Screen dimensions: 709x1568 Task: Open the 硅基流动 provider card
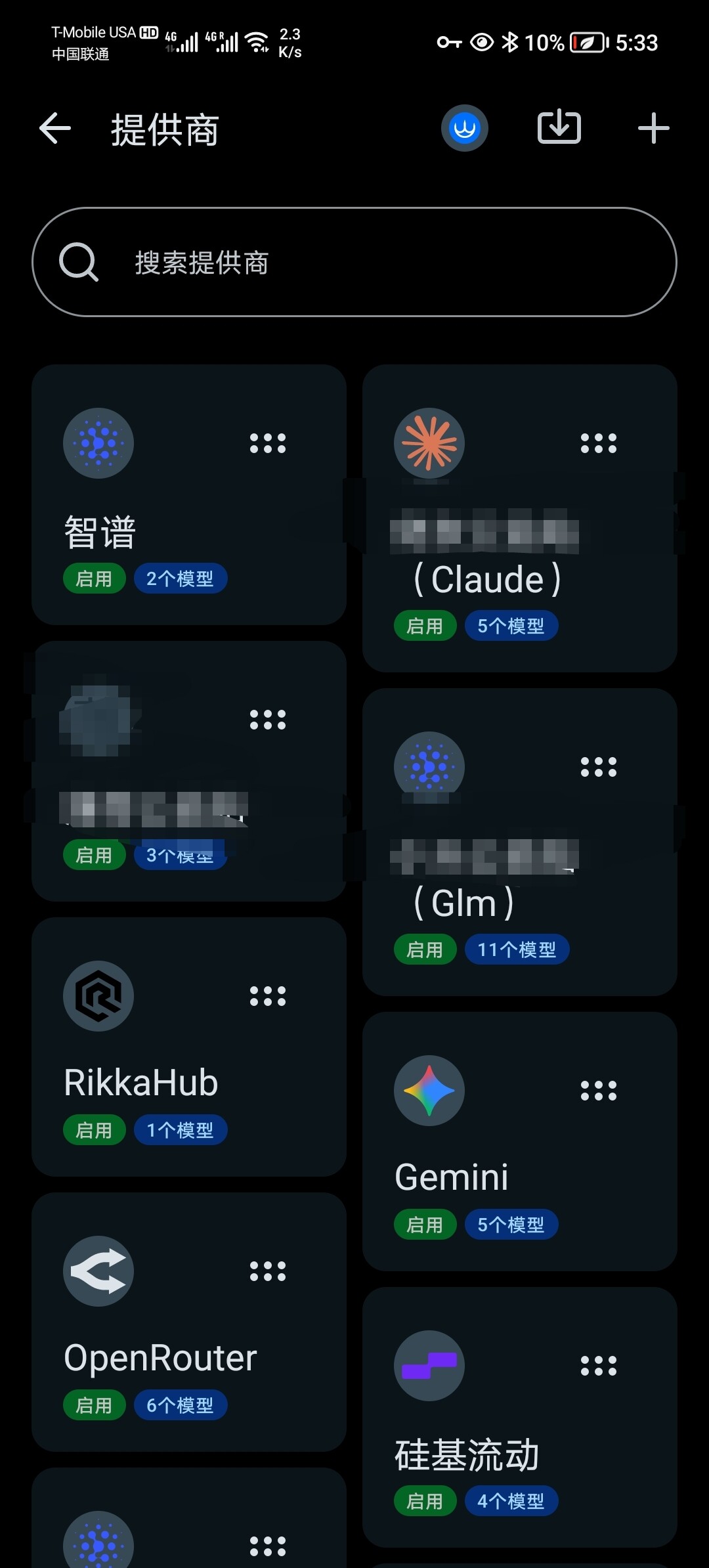point(520,1417)
